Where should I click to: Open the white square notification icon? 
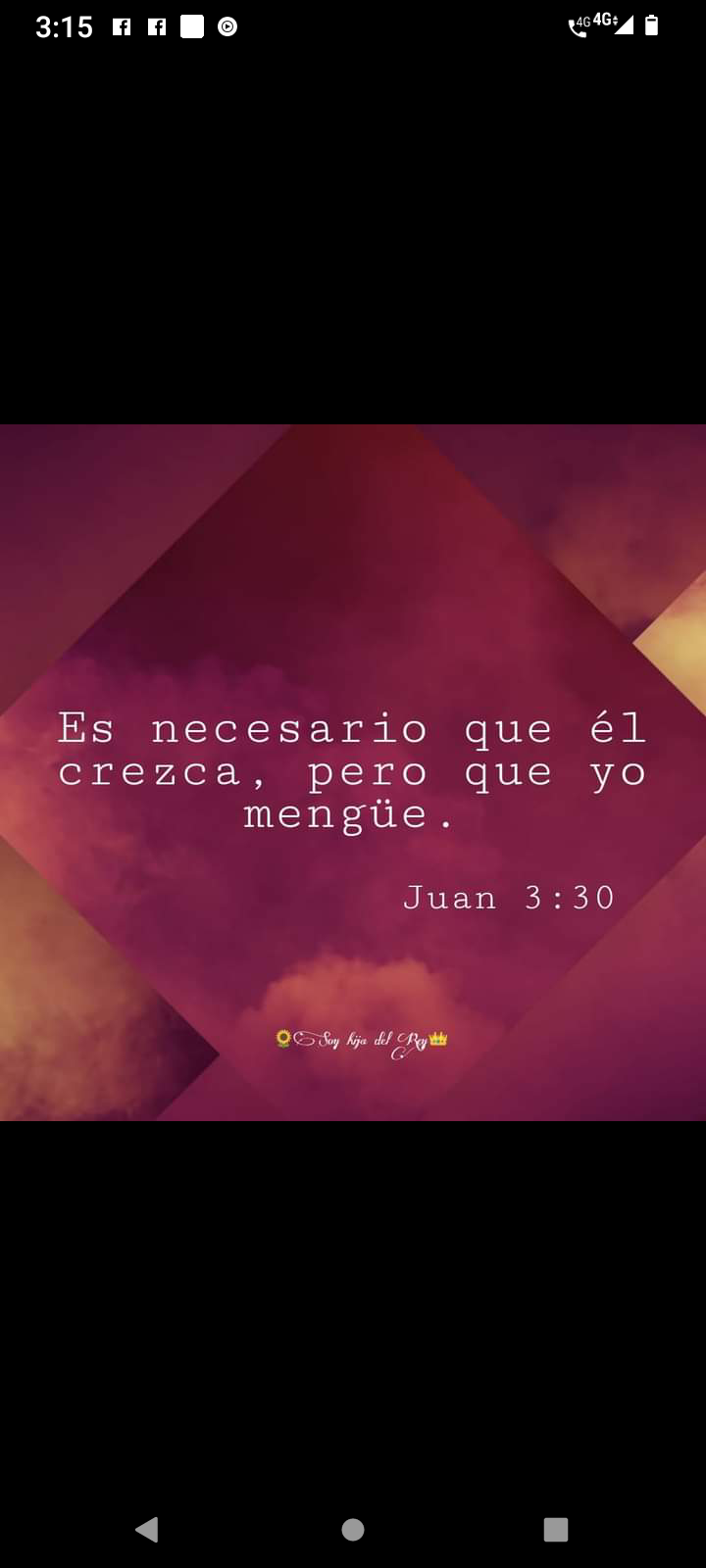pyautogui.click(x=192, y=26)
